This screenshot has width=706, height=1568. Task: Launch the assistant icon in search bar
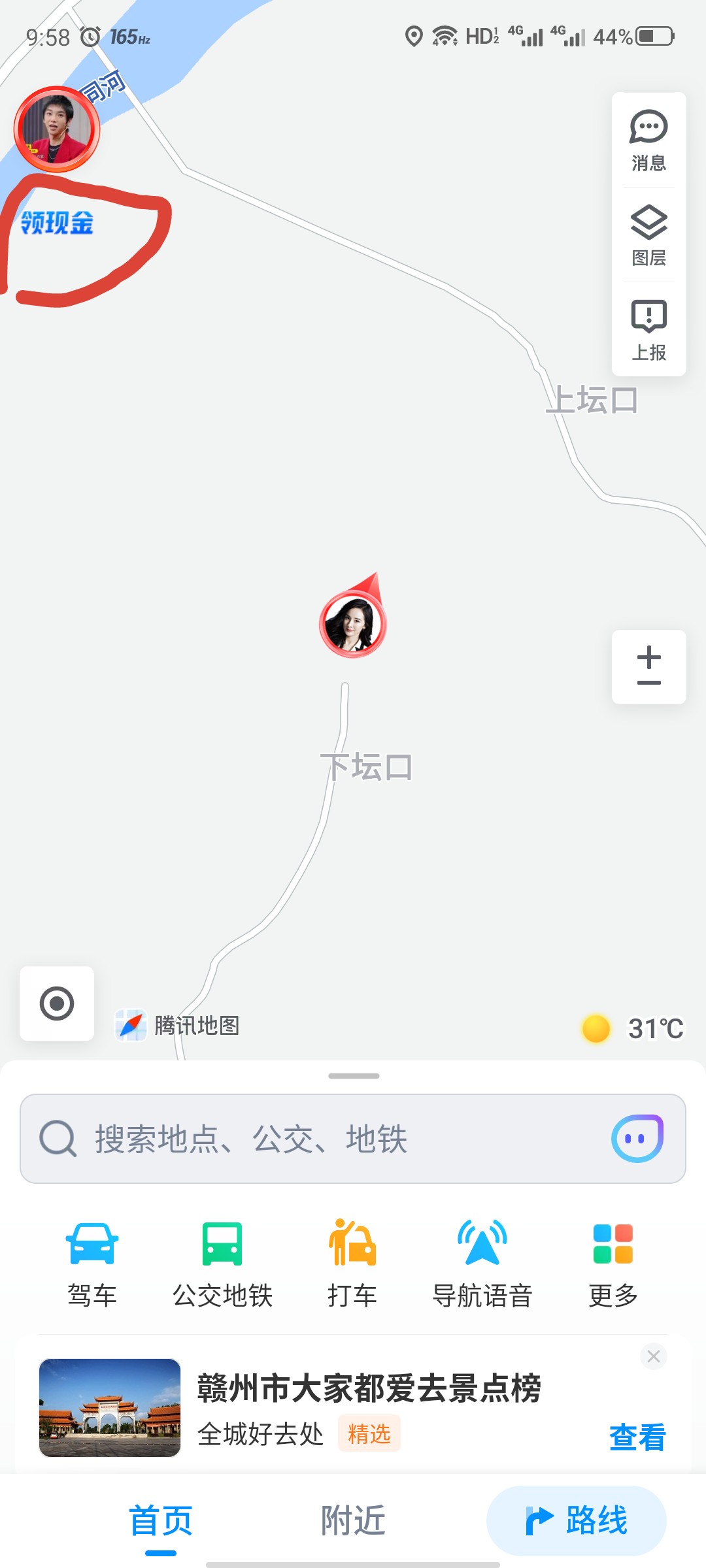pyautogui.click(x=637, y=1139)
